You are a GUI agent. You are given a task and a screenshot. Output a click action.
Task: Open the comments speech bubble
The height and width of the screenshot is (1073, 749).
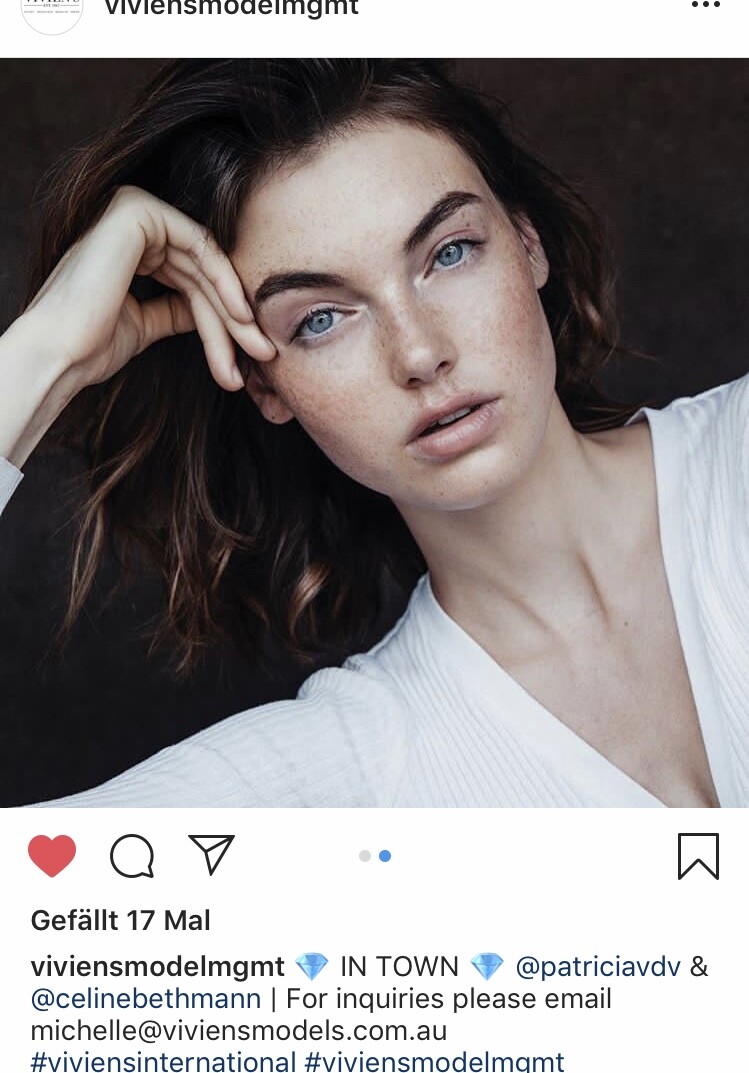(132, 856)
